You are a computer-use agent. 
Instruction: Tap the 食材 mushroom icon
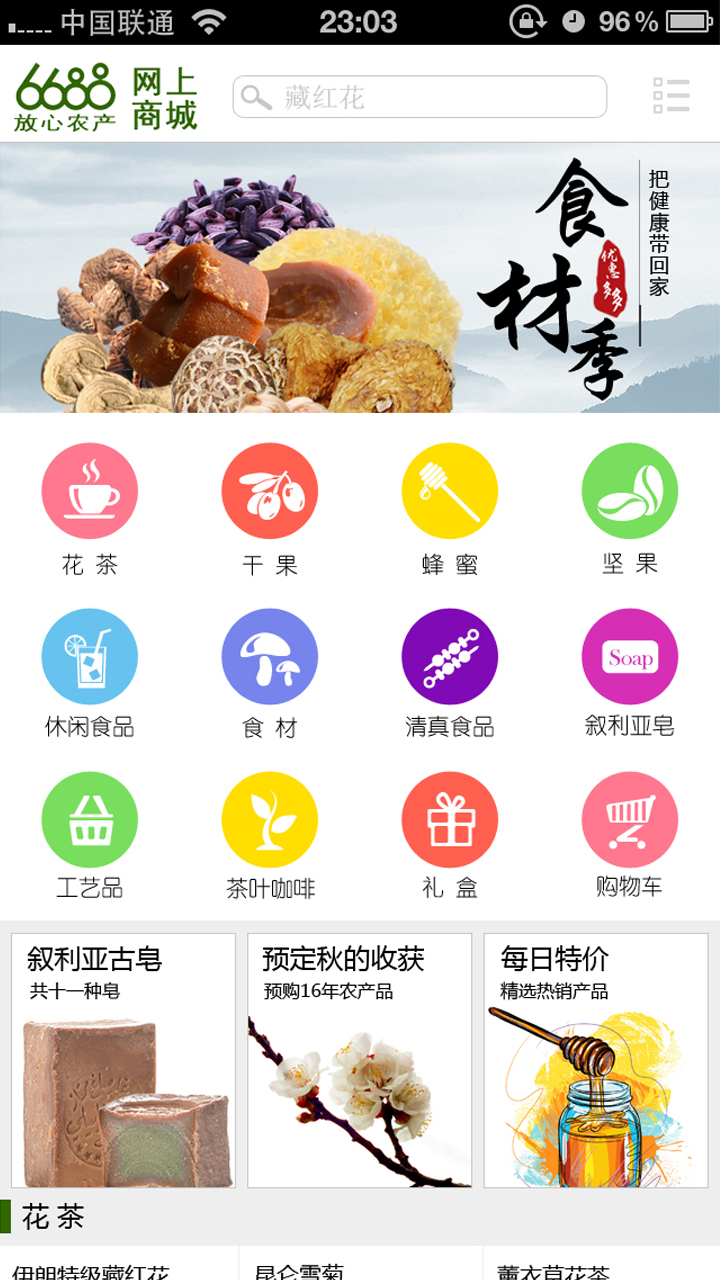tap(269, 656)
